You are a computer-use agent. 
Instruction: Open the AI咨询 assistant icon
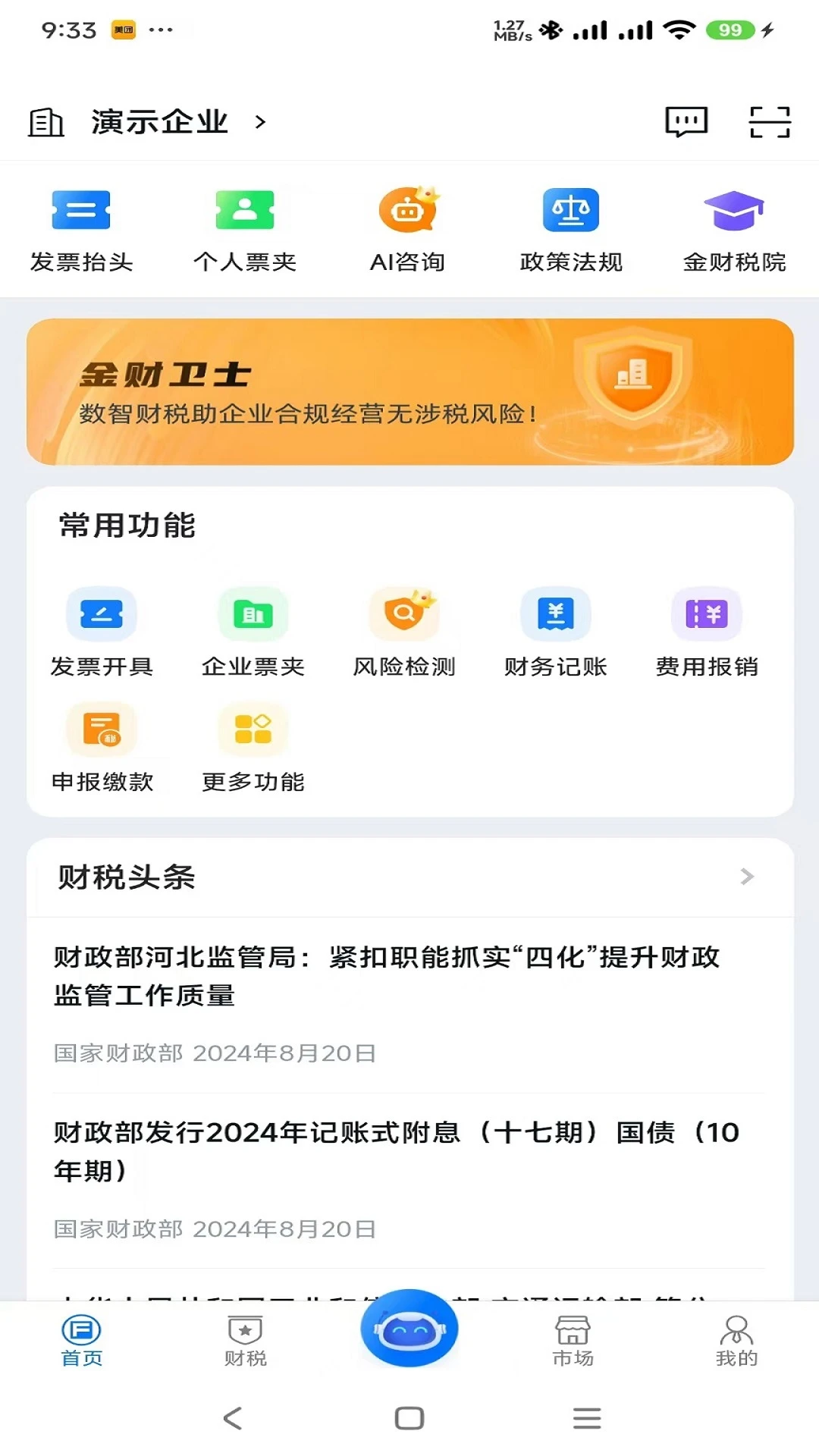click(409, 227)
